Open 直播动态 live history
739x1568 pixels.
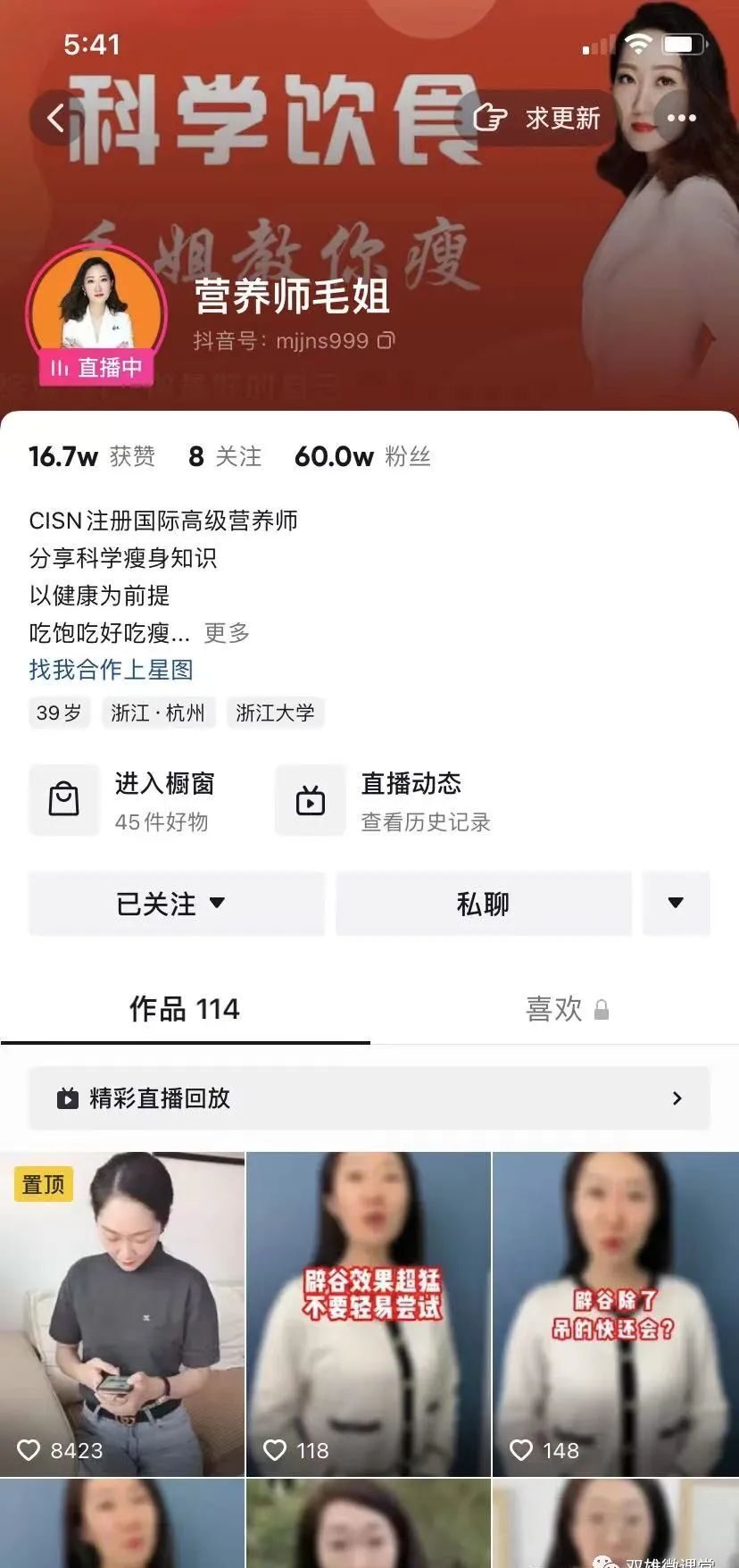point(384,800)
